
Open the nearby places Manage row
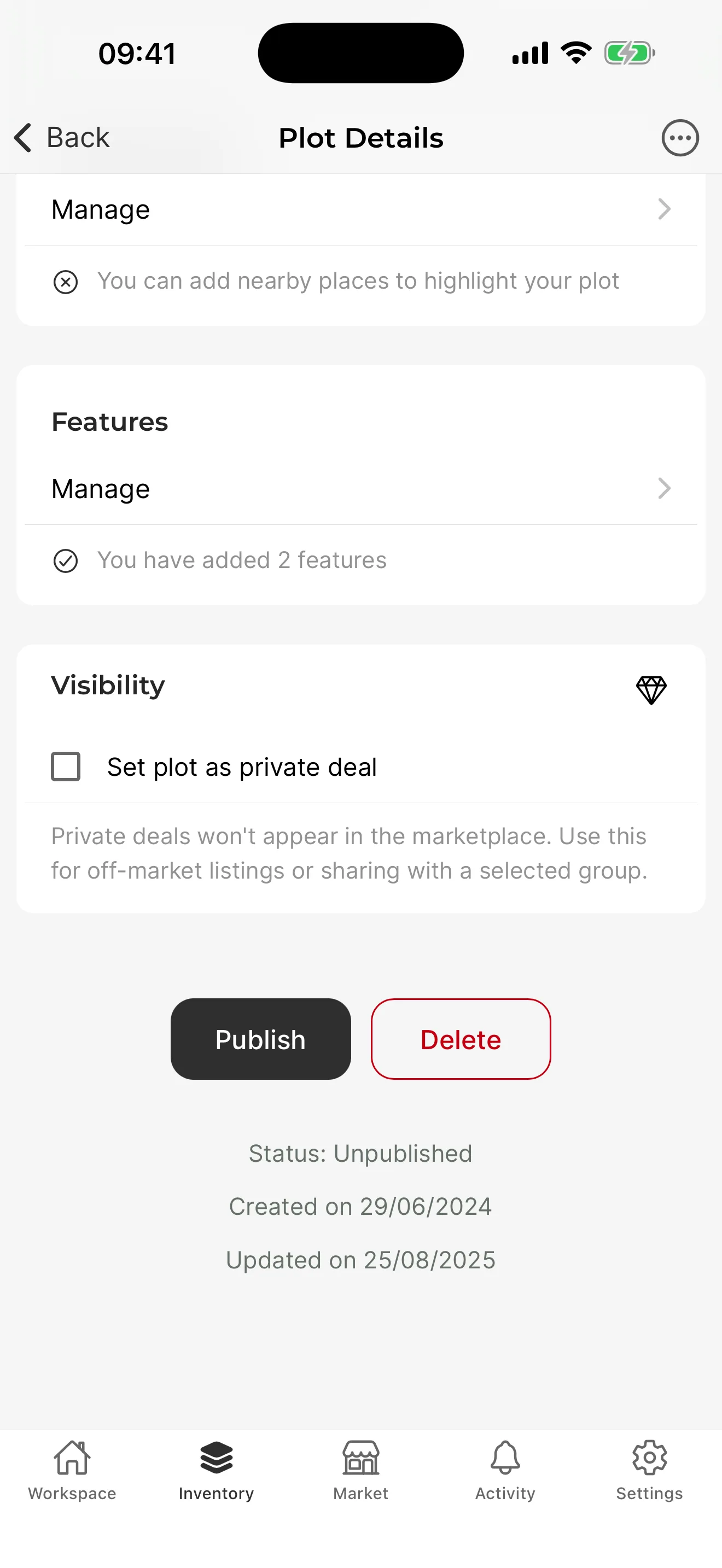pyautogui.click(x=360, y=209)
